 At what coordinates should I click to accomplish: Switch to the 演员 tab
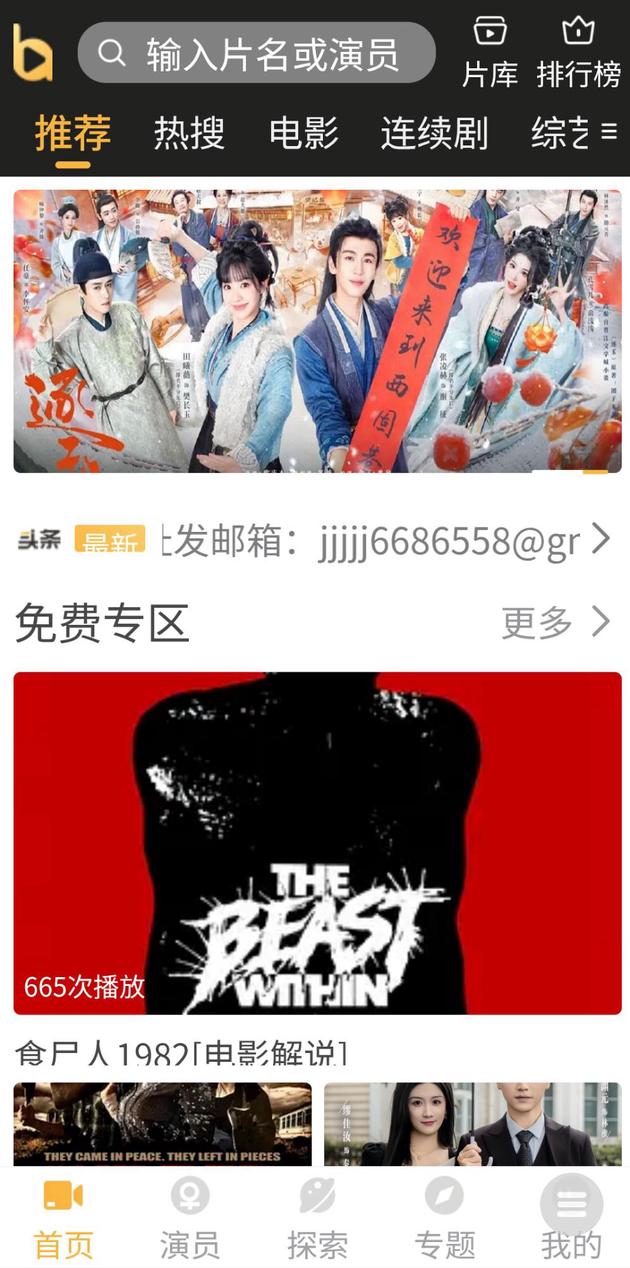(x=190, y=1219)
